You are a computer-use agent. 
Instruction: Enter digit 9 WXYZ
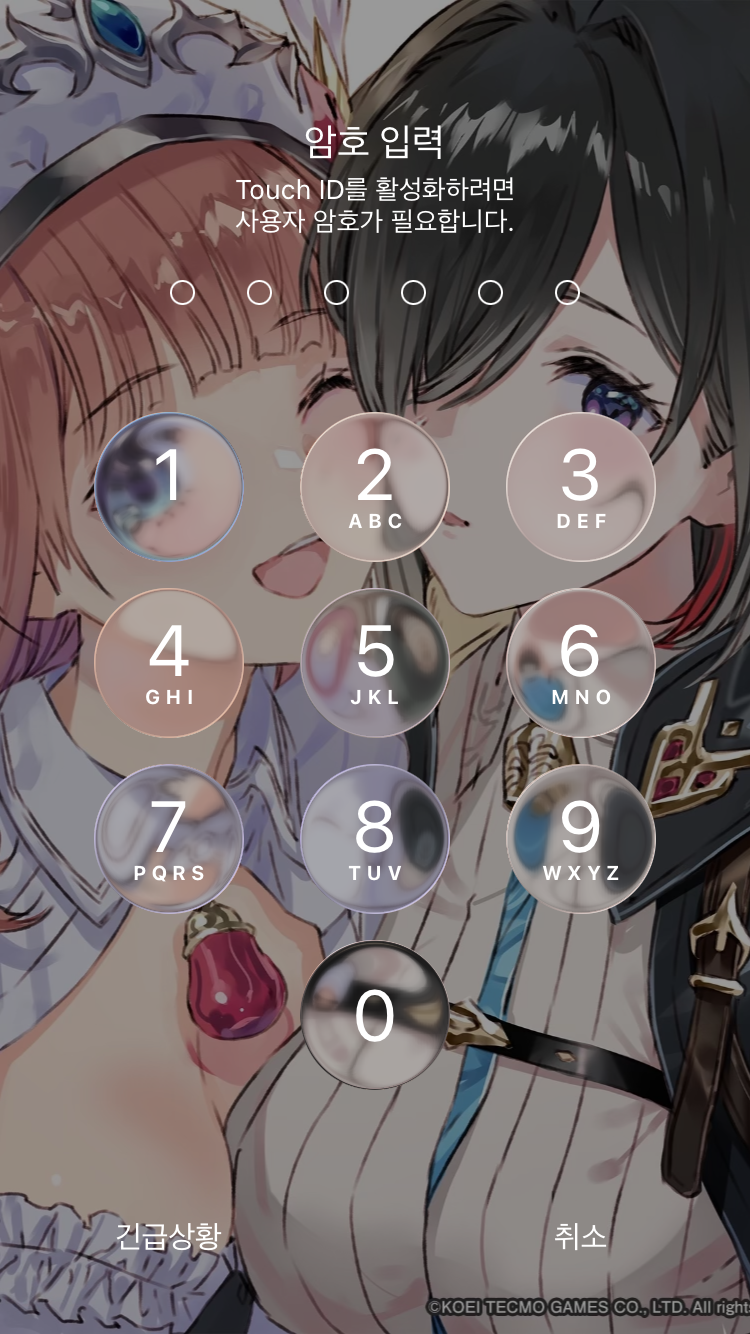[581, 839]
